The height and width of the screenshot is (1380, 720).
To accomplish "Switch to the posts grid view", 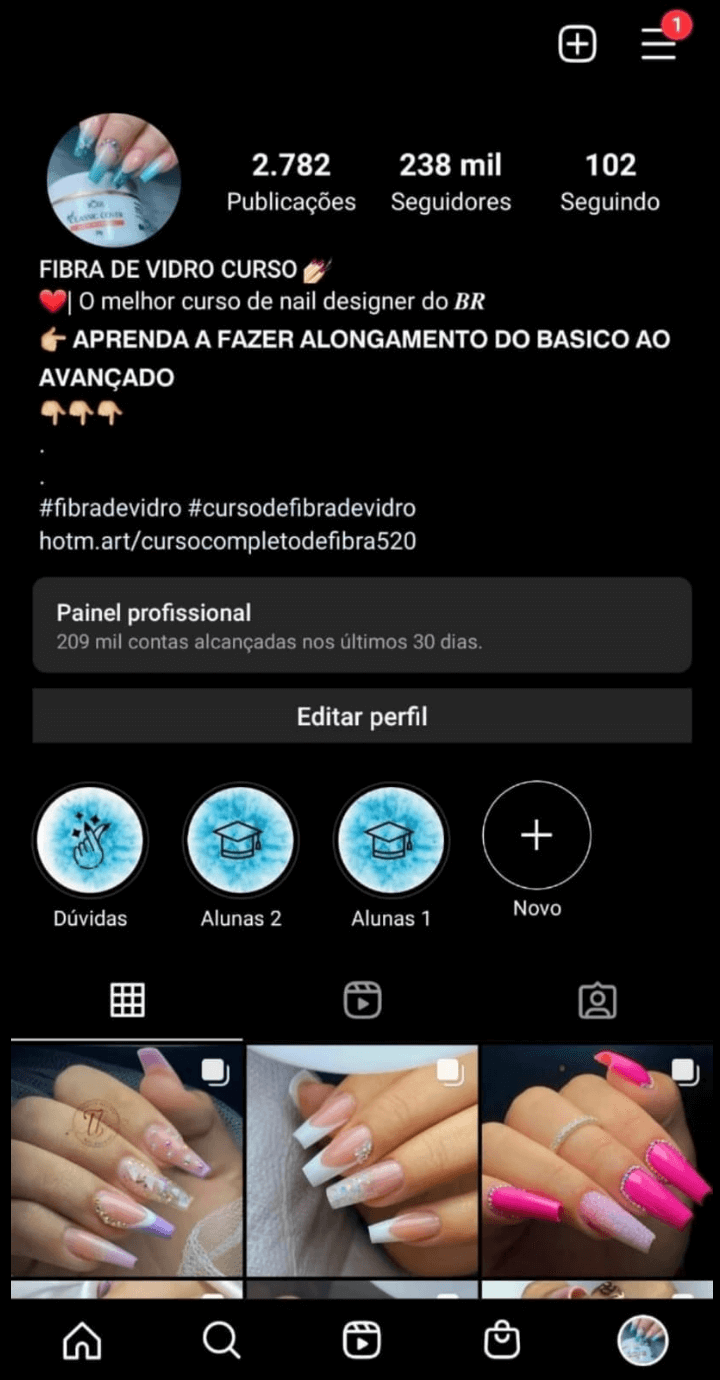I will (x=126, y=999).
